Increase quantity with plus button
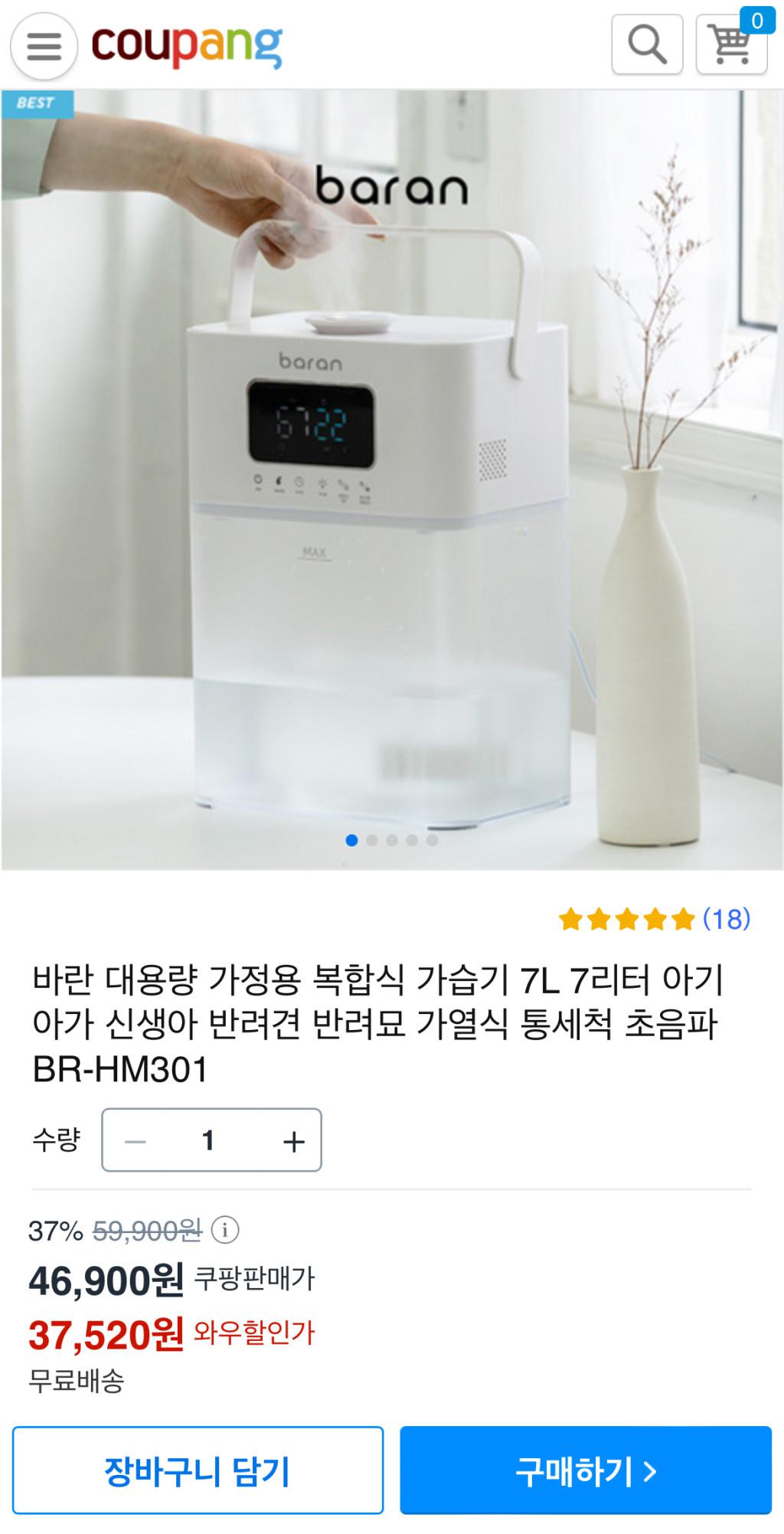The width and height of the screenshot is (784, 1534). (x=294, y=1141)
